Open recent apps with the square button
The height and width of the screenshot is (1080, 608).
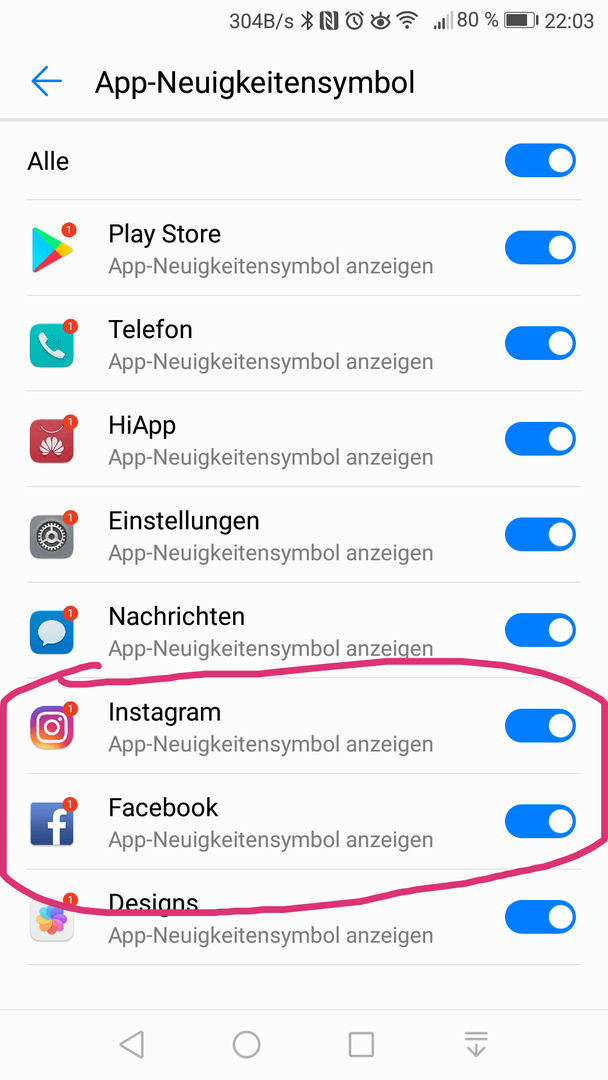pyautogui.click(x=361, y=1044)
